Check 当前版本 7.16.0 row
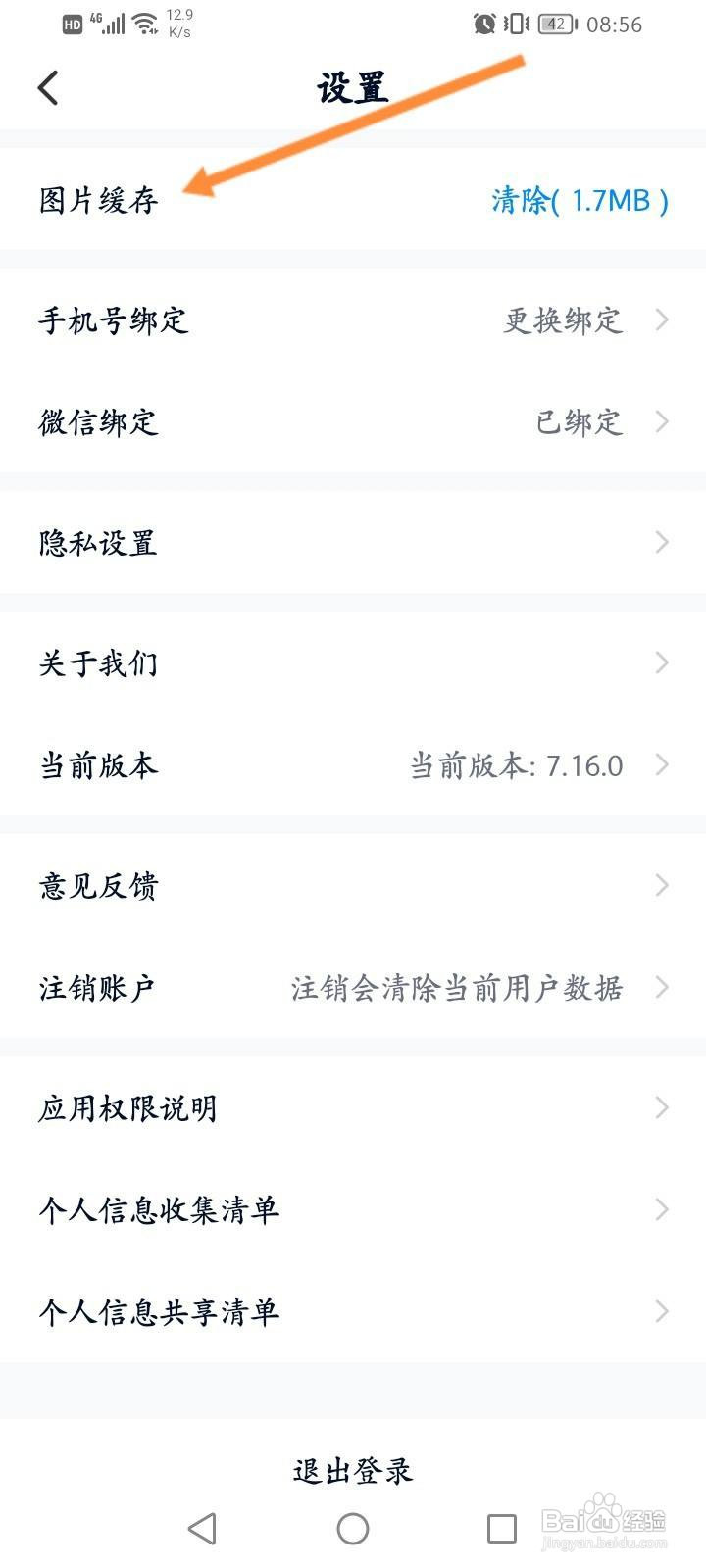The image size is (706, 1568). [x=353, y=765]
